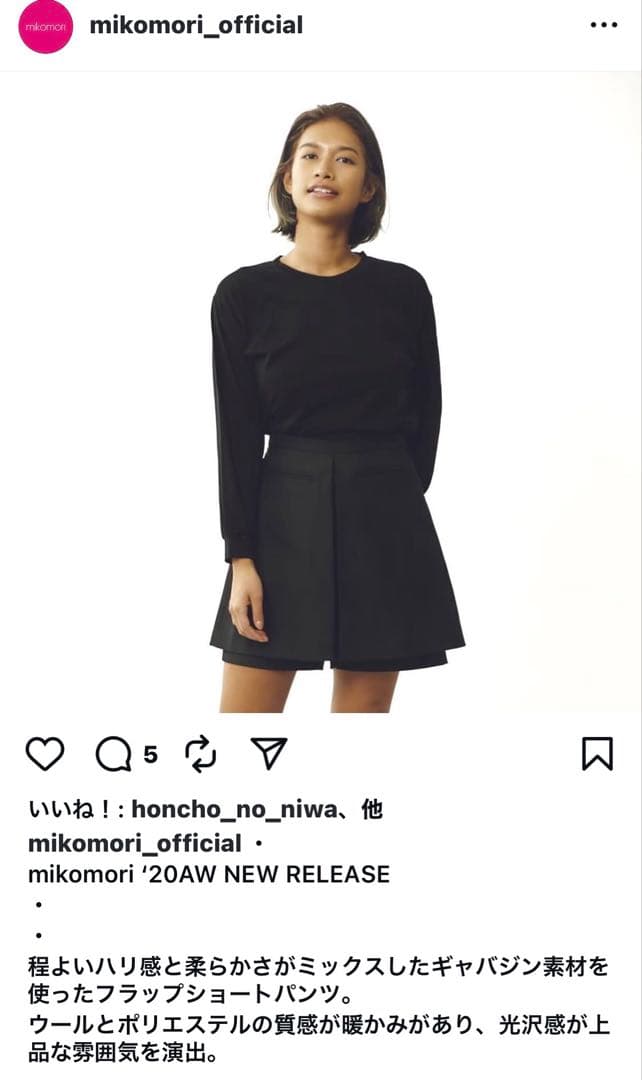Open mikomori_official username in caption

[135, 843]
